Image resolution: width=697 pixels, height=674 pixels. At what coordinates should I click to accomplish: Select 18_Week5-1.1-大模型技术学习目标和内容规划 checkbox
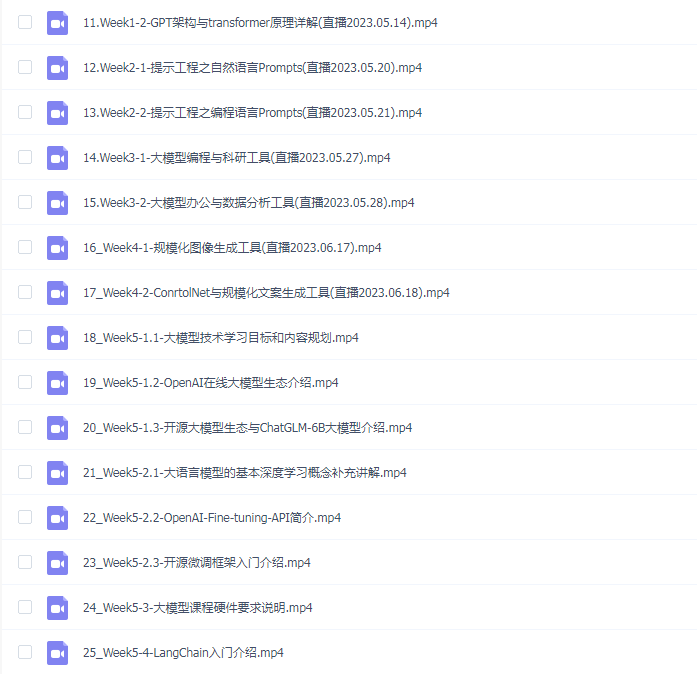[x=25, y=337]
